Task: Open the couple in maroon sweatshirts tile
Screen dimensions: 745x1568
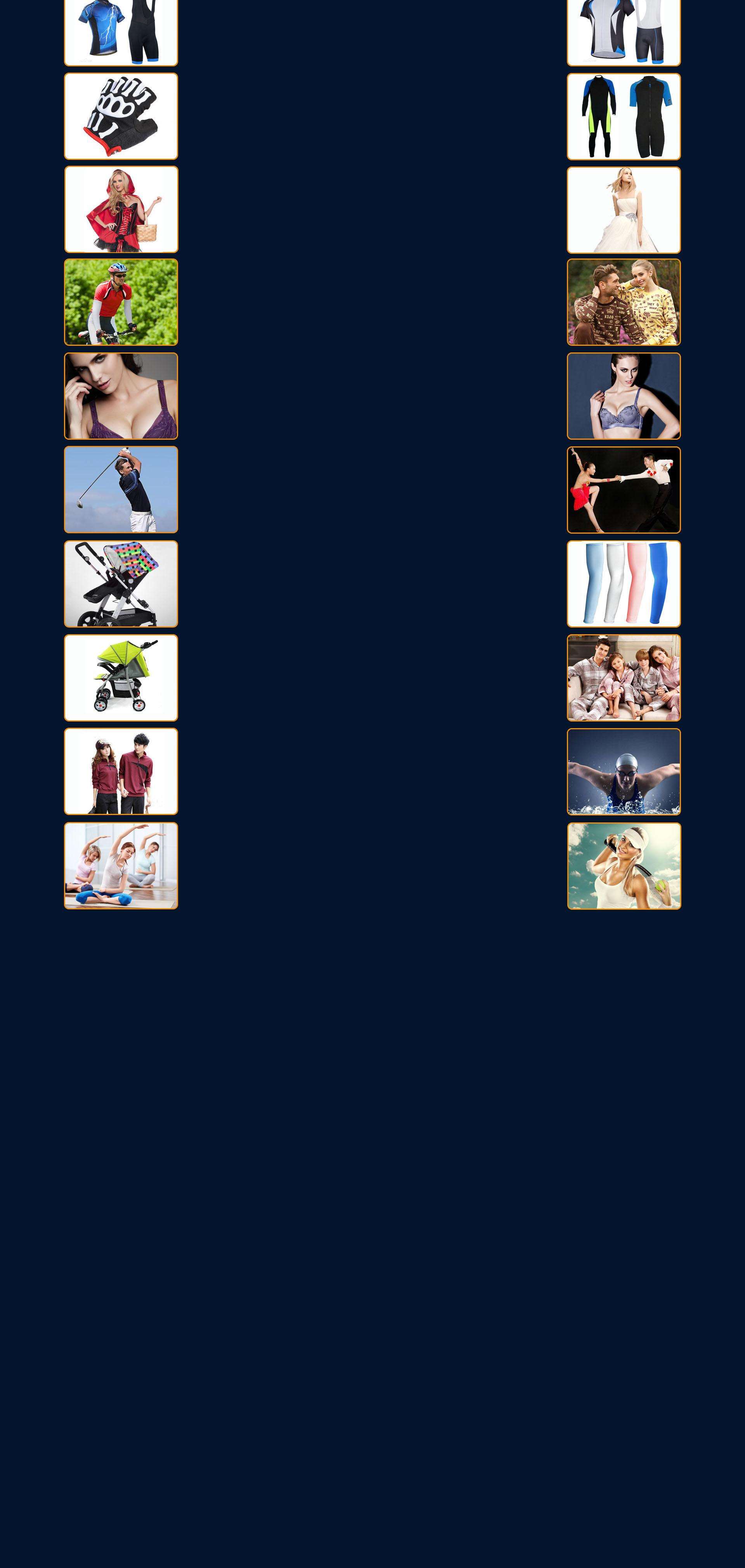Action: 121,771
